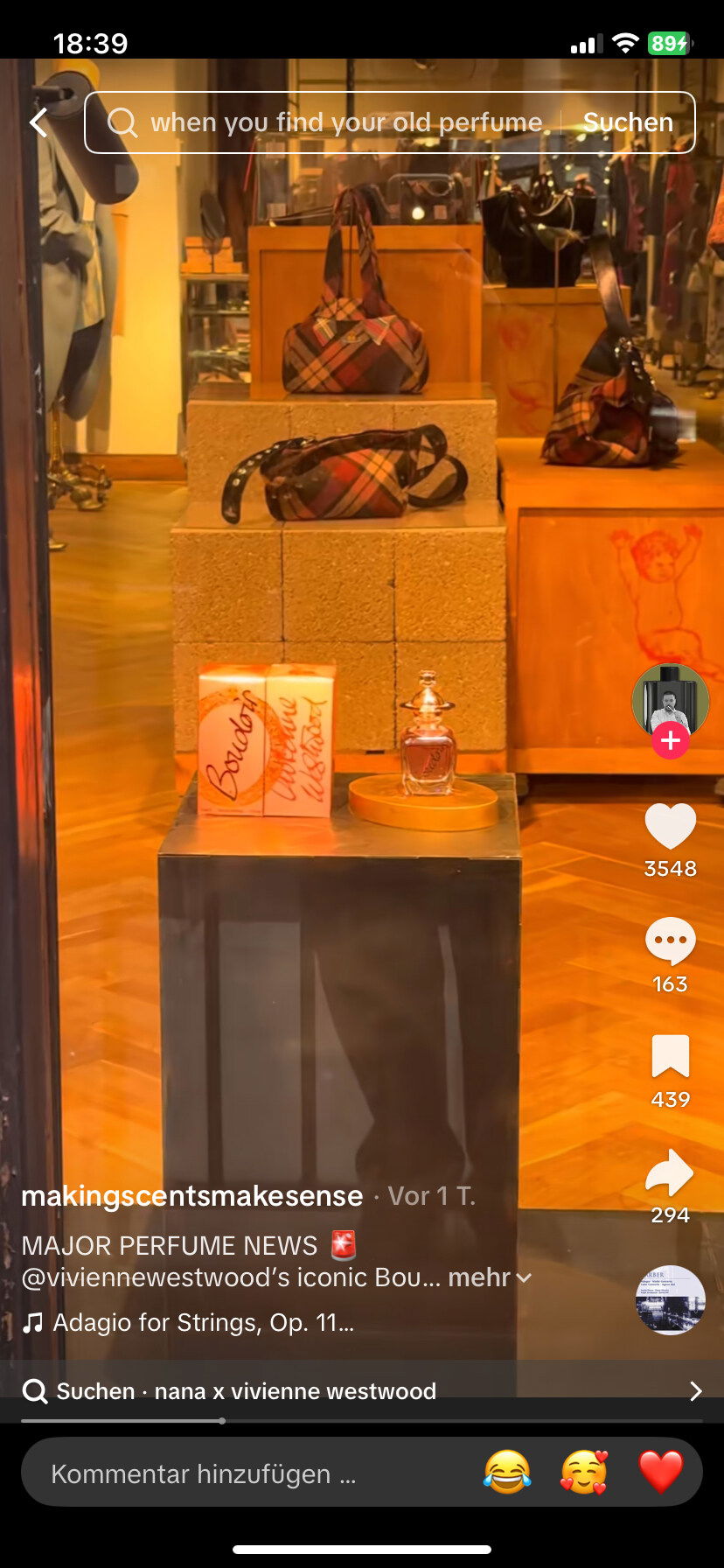Viewport: 724px width, 1568px height.
Task: Open the sound disc thumbnail
Action: [x=671, y=1300]
